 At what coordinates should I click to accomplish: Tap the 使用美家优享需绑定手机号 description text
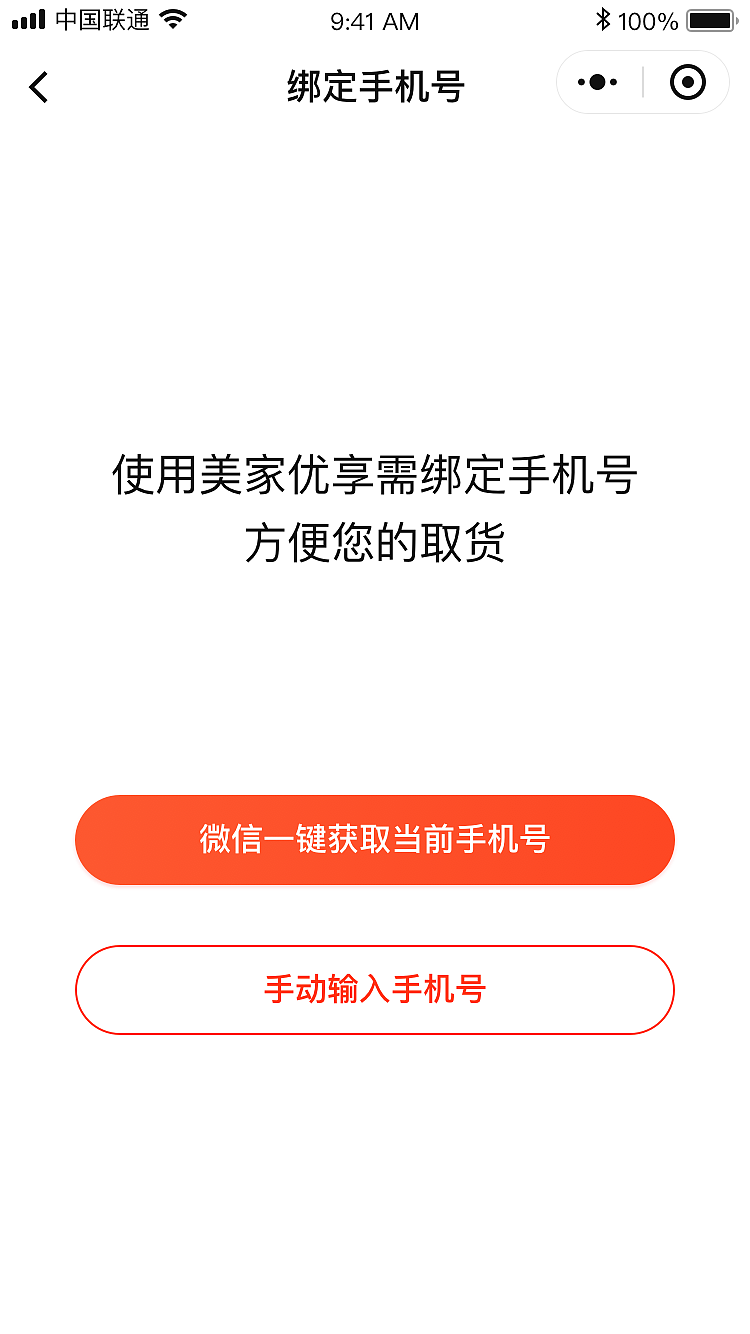click(375, 478)
